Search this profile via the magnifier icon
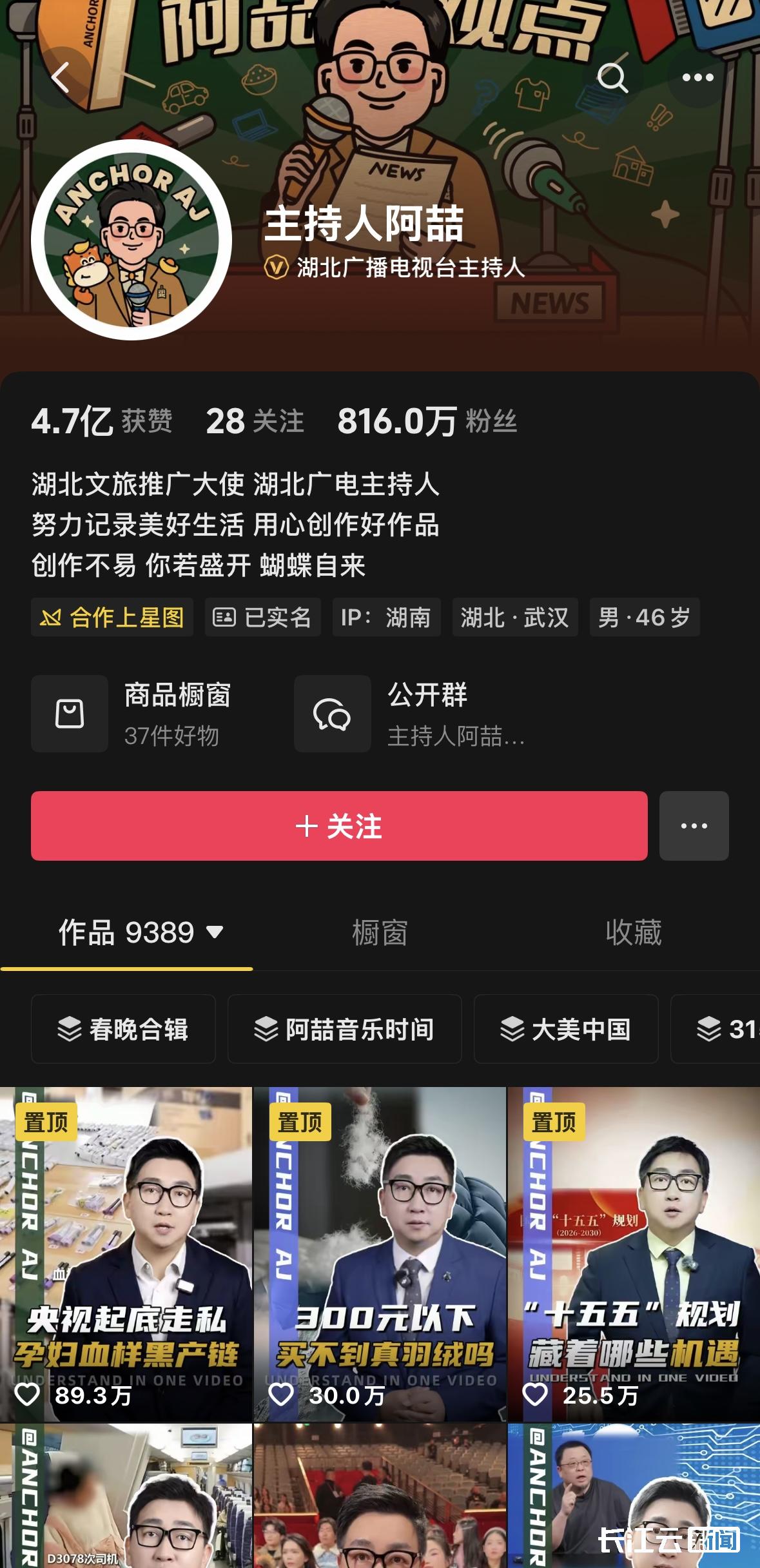This screenshot has height=1568, width=760. (612, 78)
